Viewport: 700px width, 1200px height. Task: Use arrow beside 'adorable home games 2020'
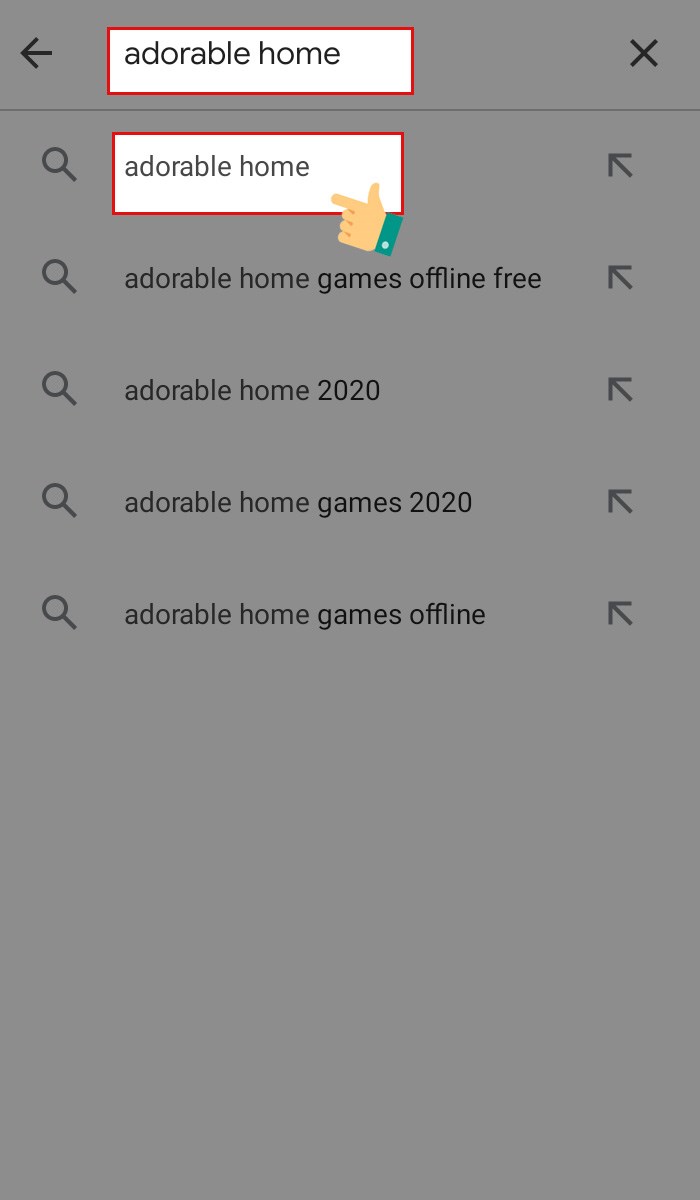(620, 502)
